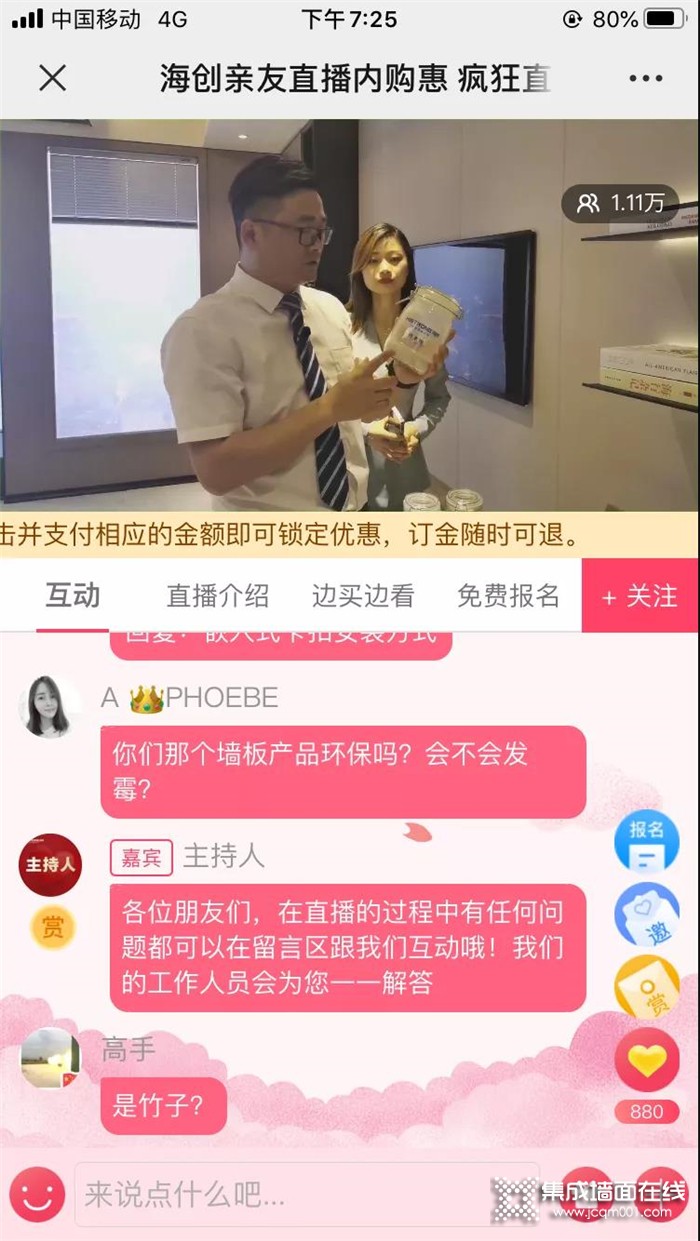View the 1.11万 audience list
Viewport: 700px width, 1241px height.
[x=621, y=203]
